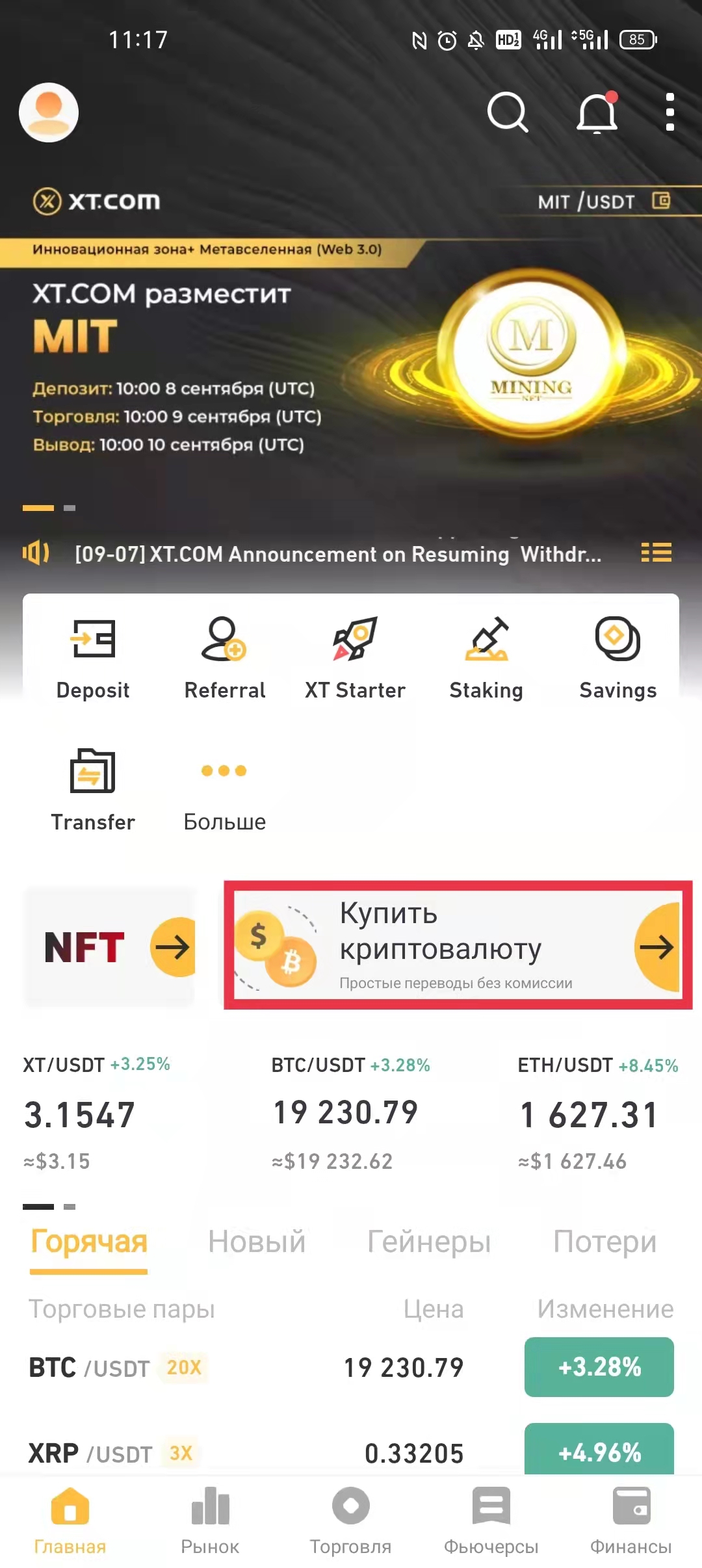This screenshot has width=702, height=1568.
Task: Expand MIT/USDT trading pair selector
Action: [599, 202]
